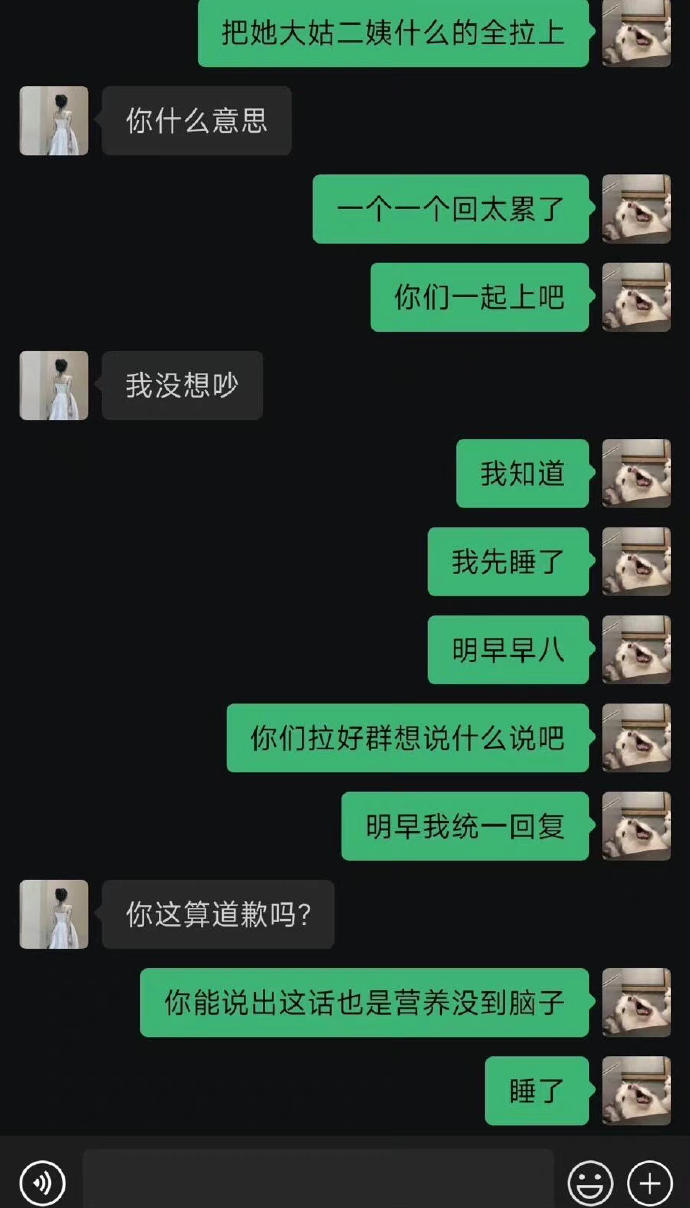Tap the message text input field
This screenshot has width=690, height=1208.
coord(318,1182)
